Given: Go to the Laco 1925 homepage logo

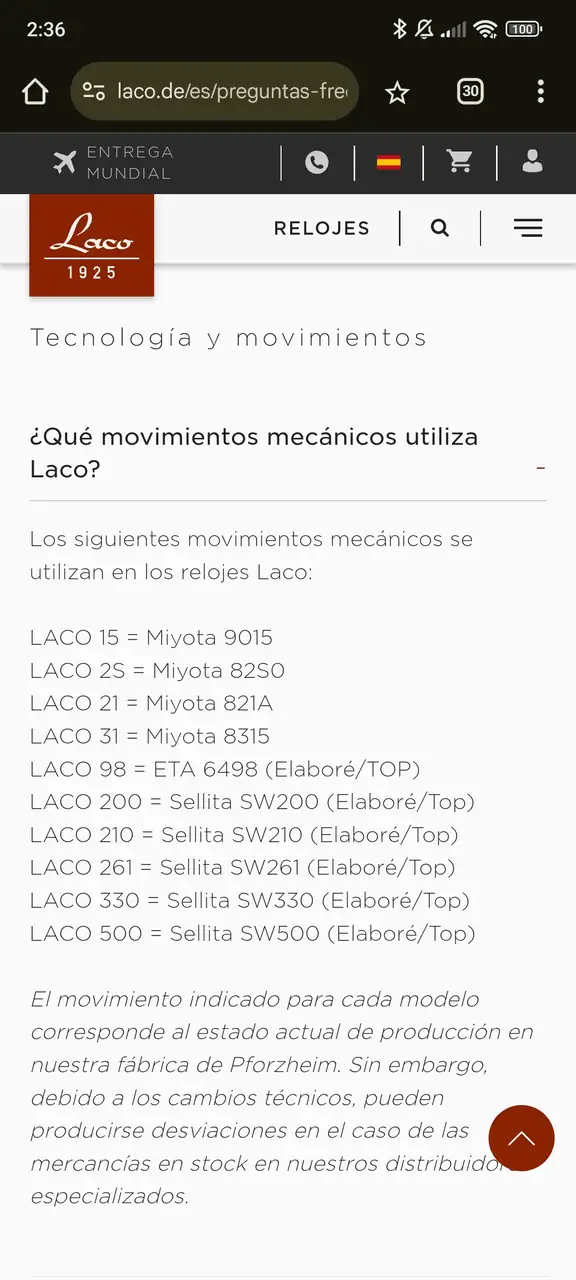Looking at the screenshot, I should coord(92,246).
